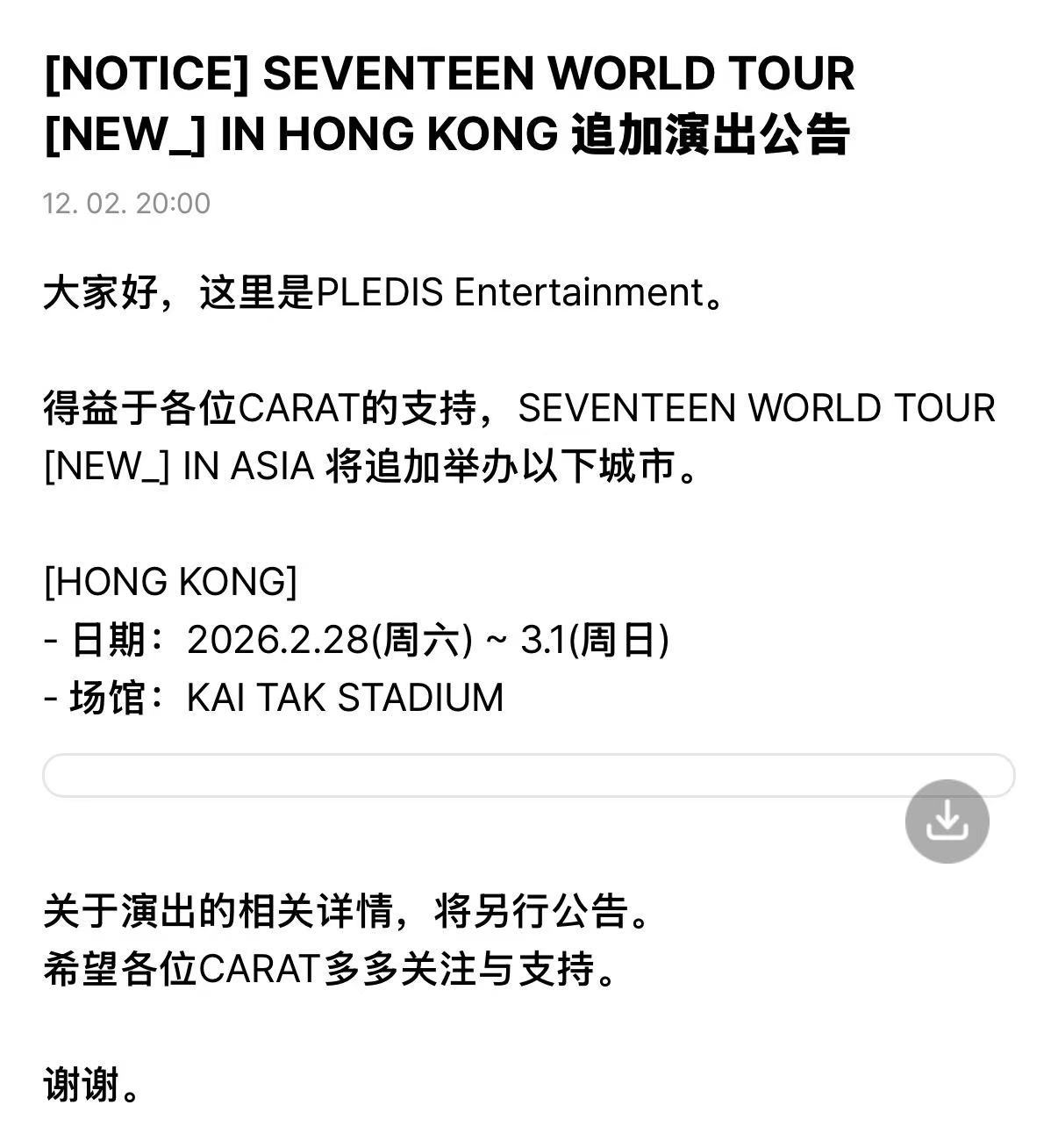Click the concert date "2026.2.28(周六) ~ 3.1(周日)"

click(x=427, y=640)
